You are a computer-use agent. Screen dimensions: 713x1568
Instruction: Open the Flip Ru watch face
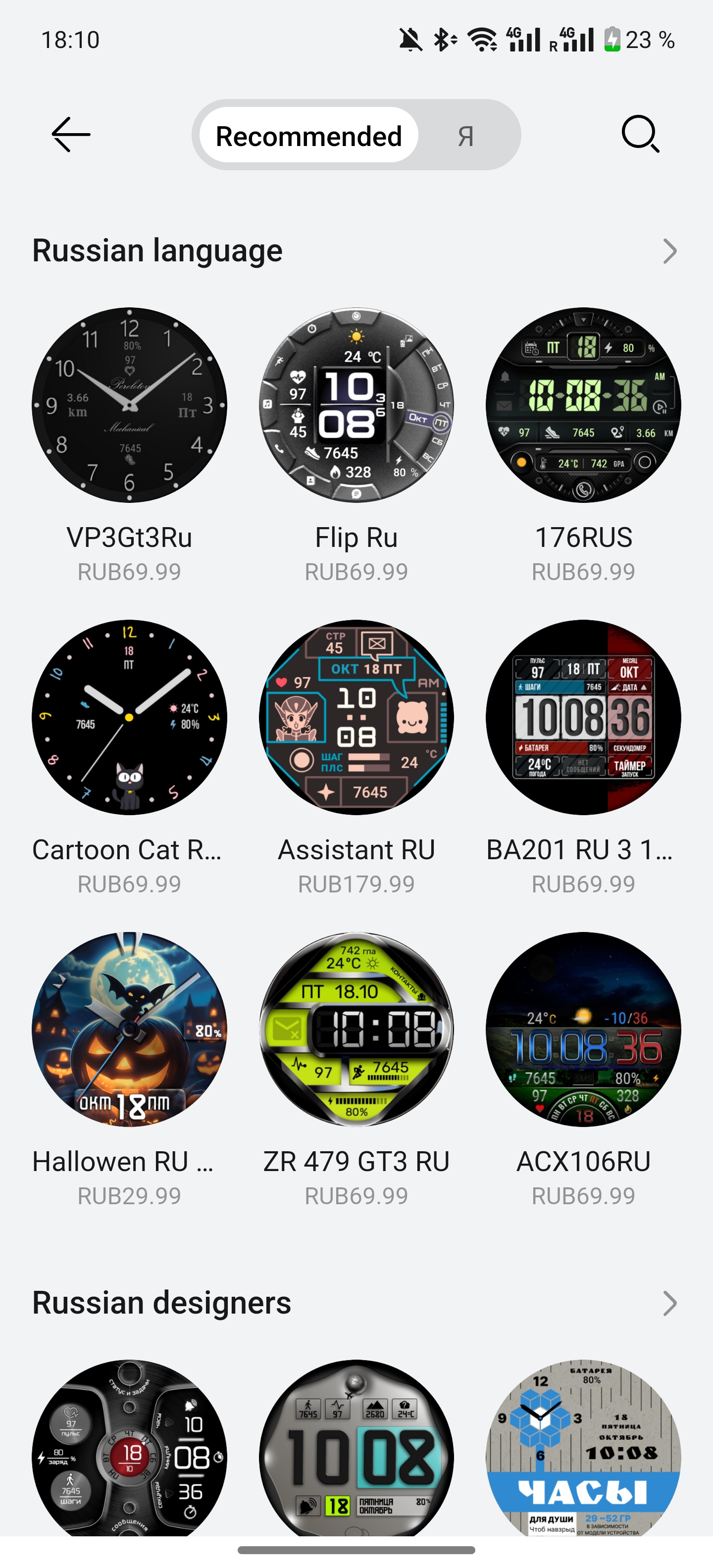point(356,405)
